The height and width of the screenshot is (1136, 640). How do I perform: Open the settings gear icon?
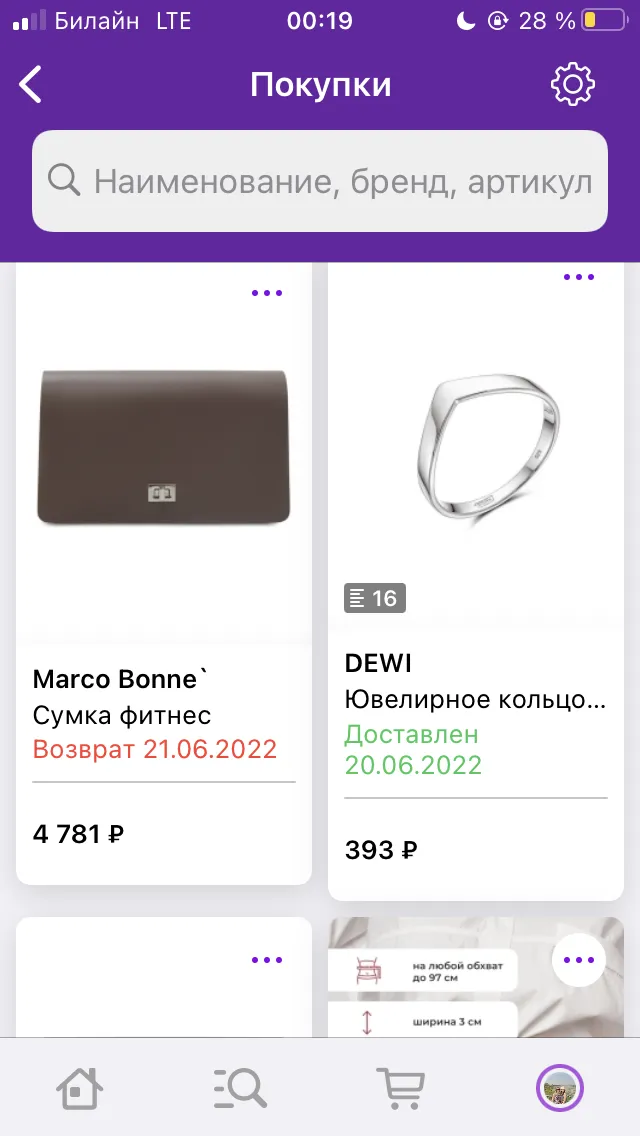point(573,85)
